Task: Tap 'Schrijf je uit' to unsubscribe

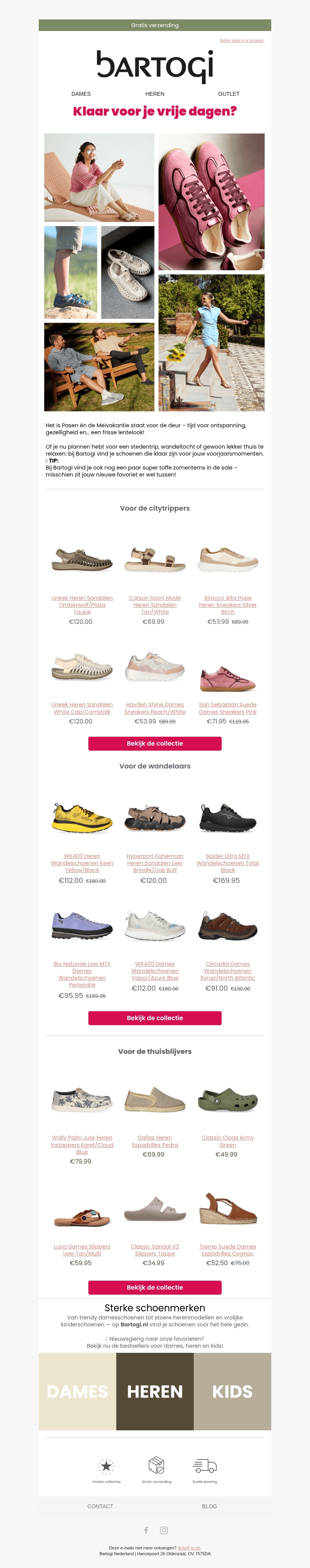Action: 188,1547
